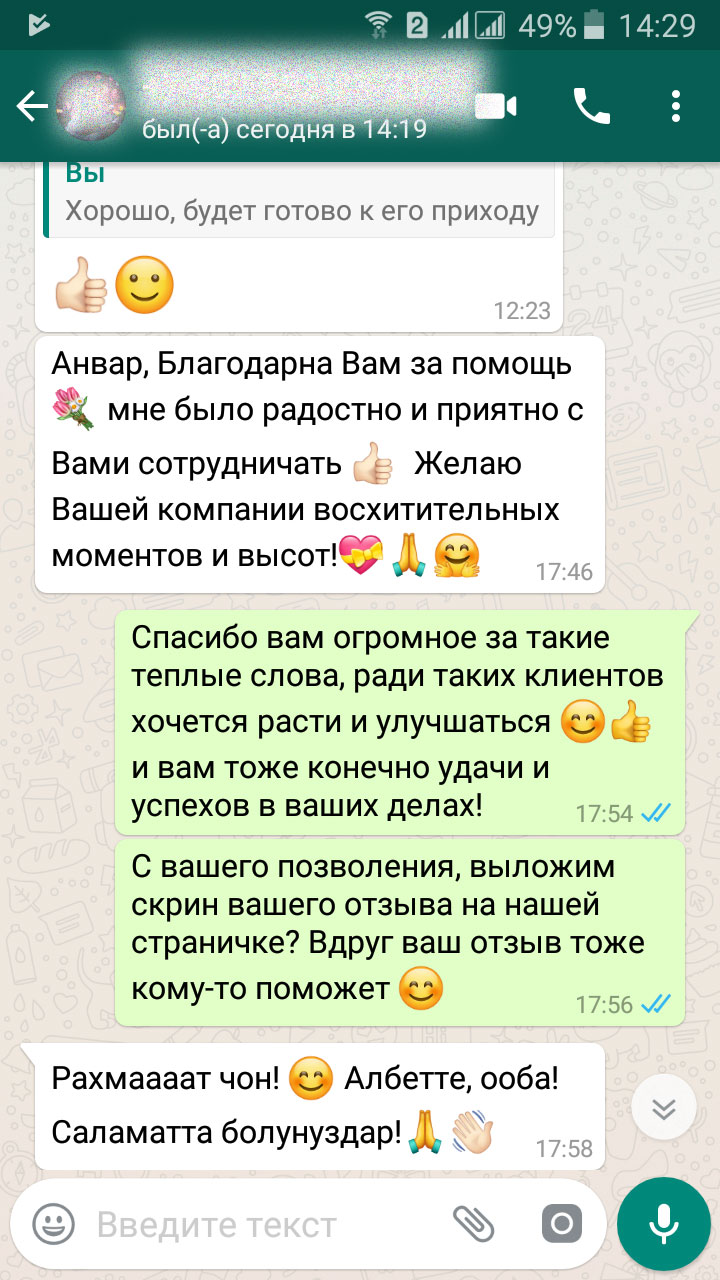
Task: Open the camera to send a photo
Action: 561,1223
